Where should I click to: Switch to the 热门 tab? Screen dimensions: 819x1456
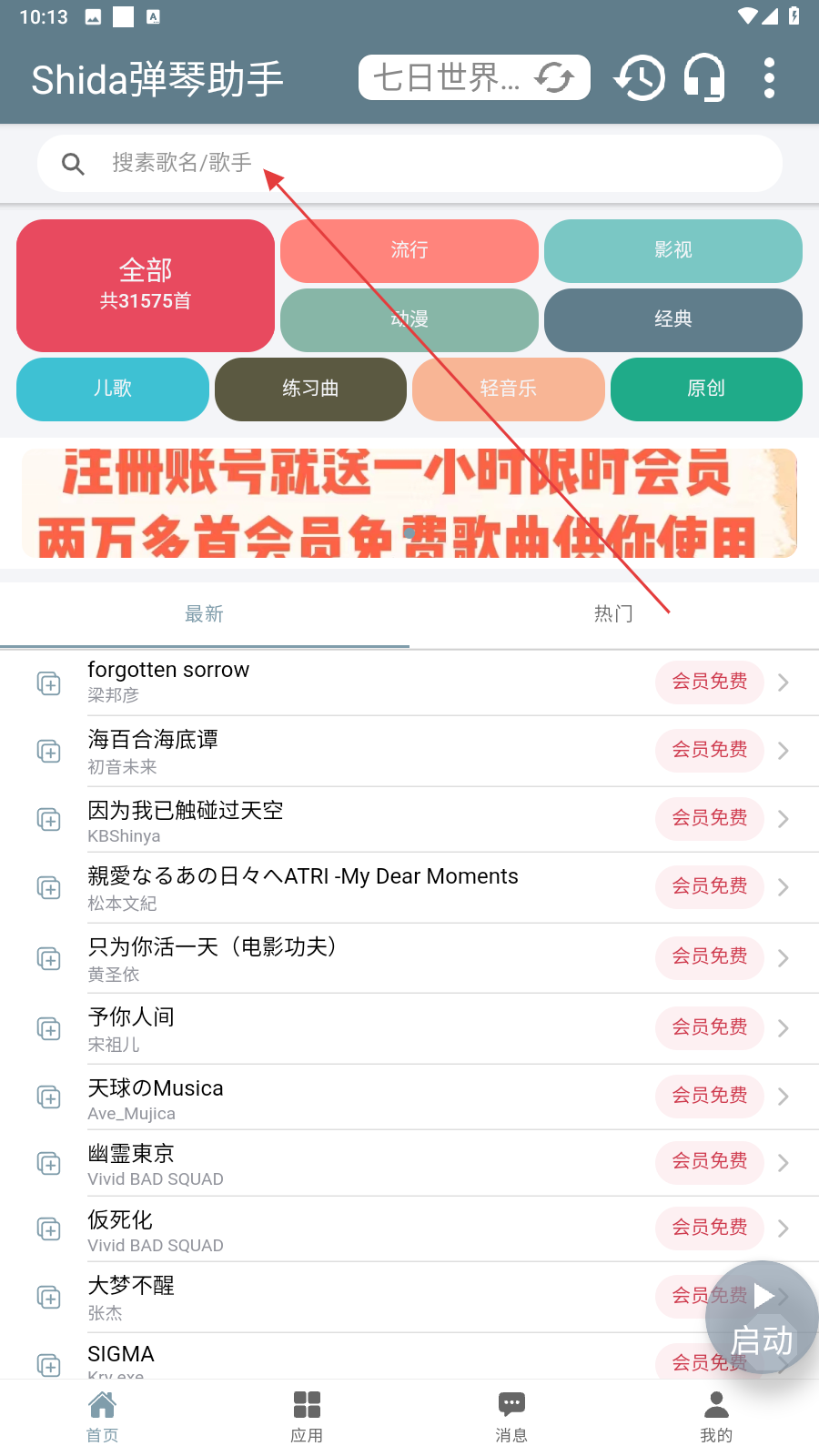point(613,614)
